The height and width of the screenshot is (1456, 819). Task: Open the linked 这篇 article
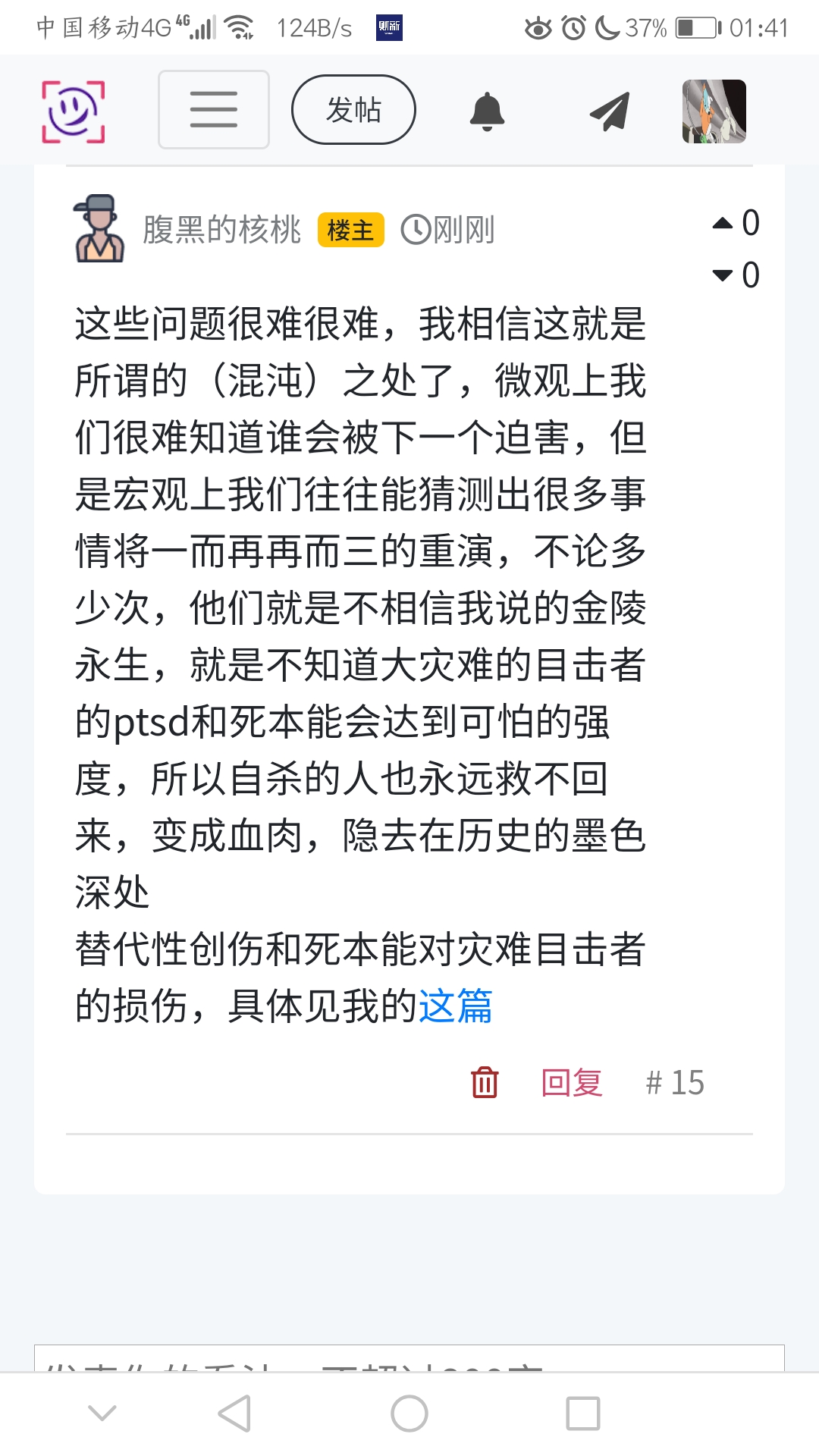pyautogui.click(x=455, y=1006)
